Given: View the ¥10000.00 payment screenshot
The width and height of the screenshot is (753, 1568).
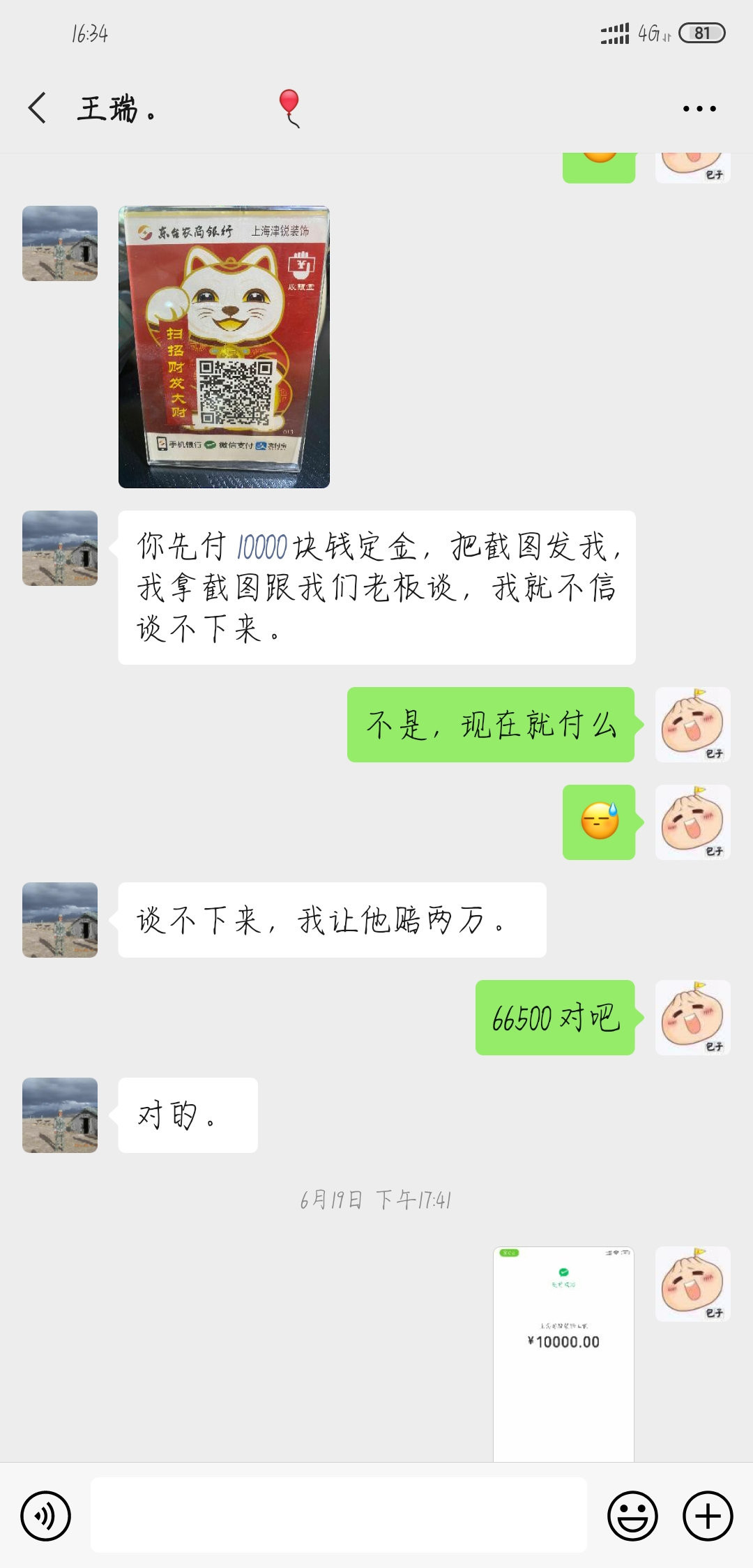Looking at the screenshot, I should point(563,1353).
